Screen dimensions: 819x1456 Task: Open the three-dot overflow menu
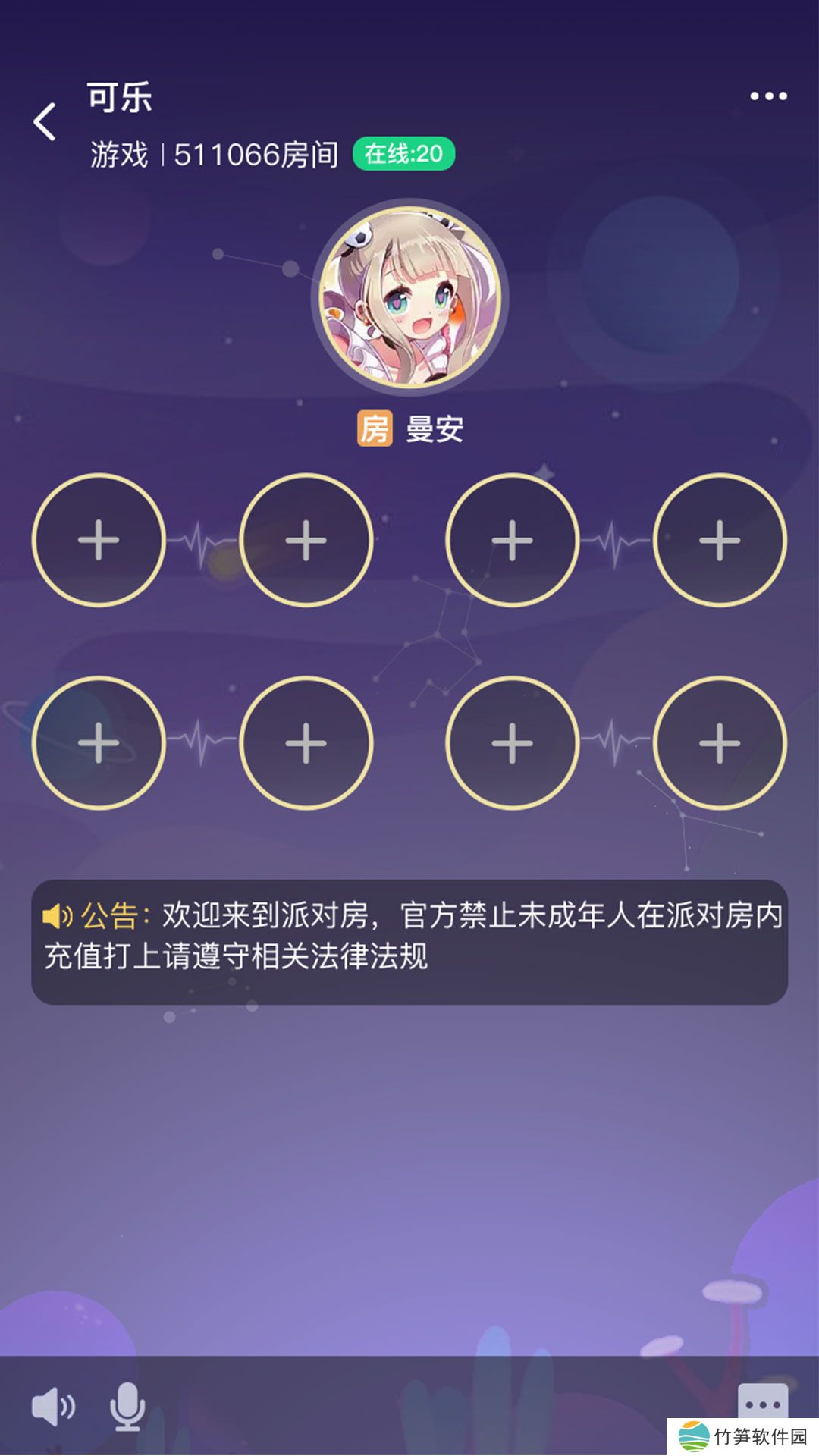point(768,96)
